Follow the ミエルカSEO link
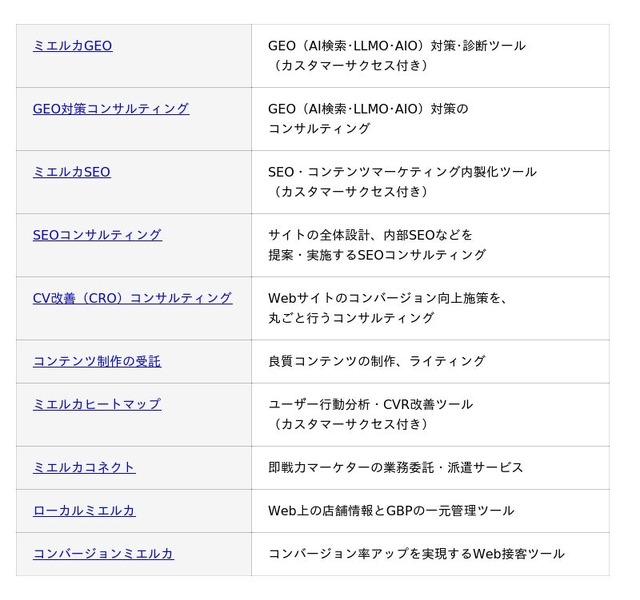The image size is (640, 600). (72, 172)
